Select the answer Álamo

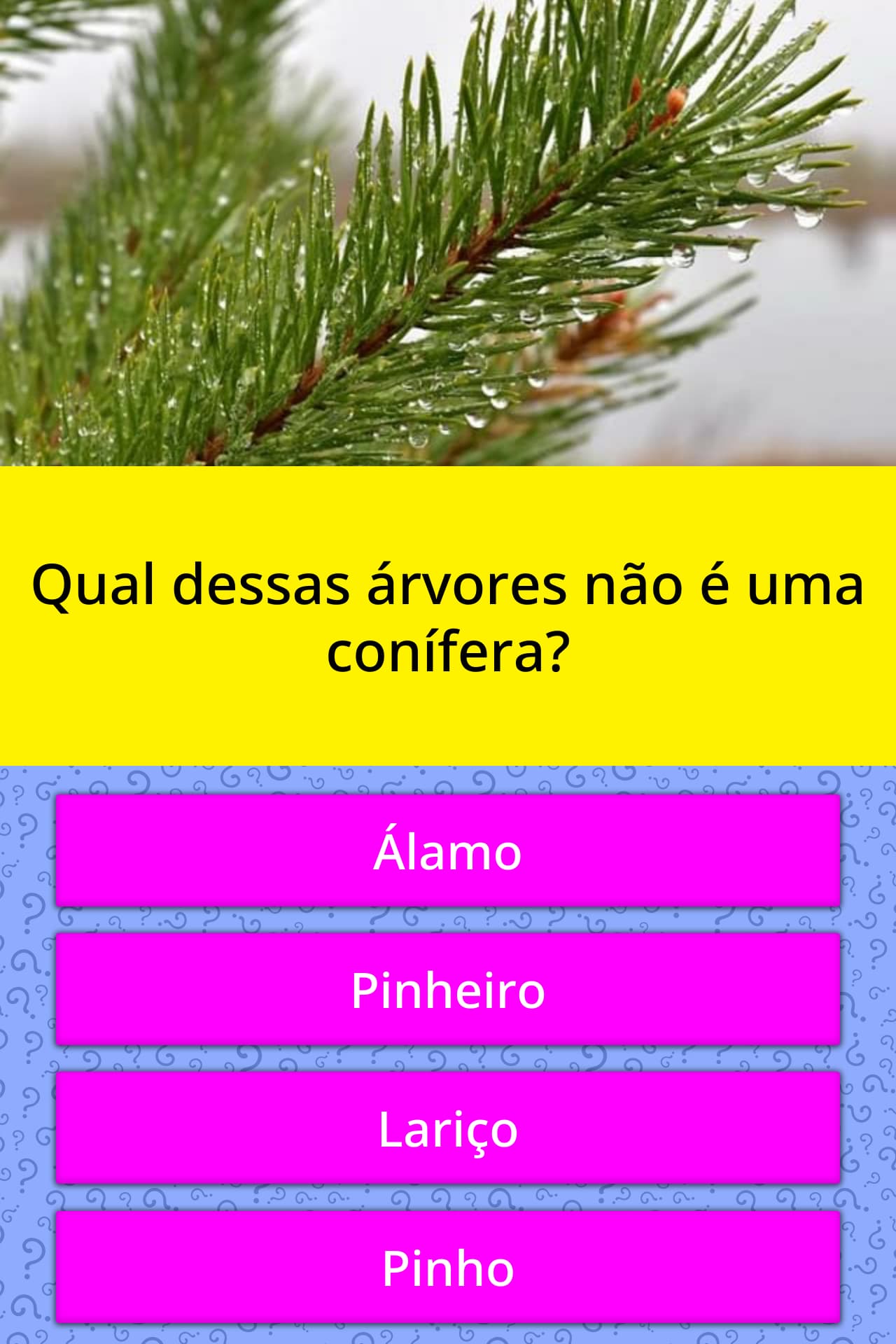(x=448, y=850)
